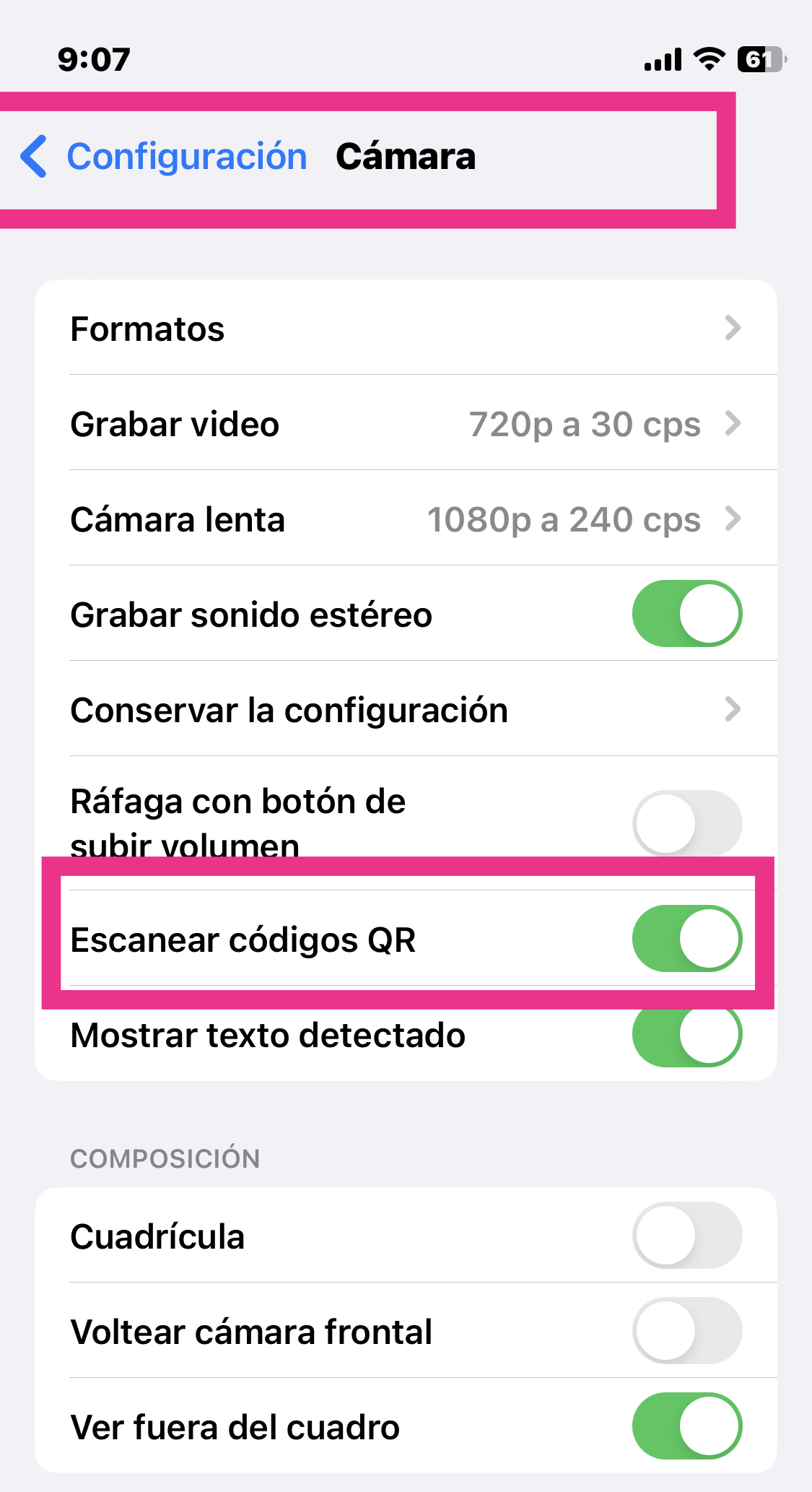Image resolution: width=812 pixels, height=1492 pixels.
Task: Open Grabar video resolution options
Action: click(x=406, y=424)
